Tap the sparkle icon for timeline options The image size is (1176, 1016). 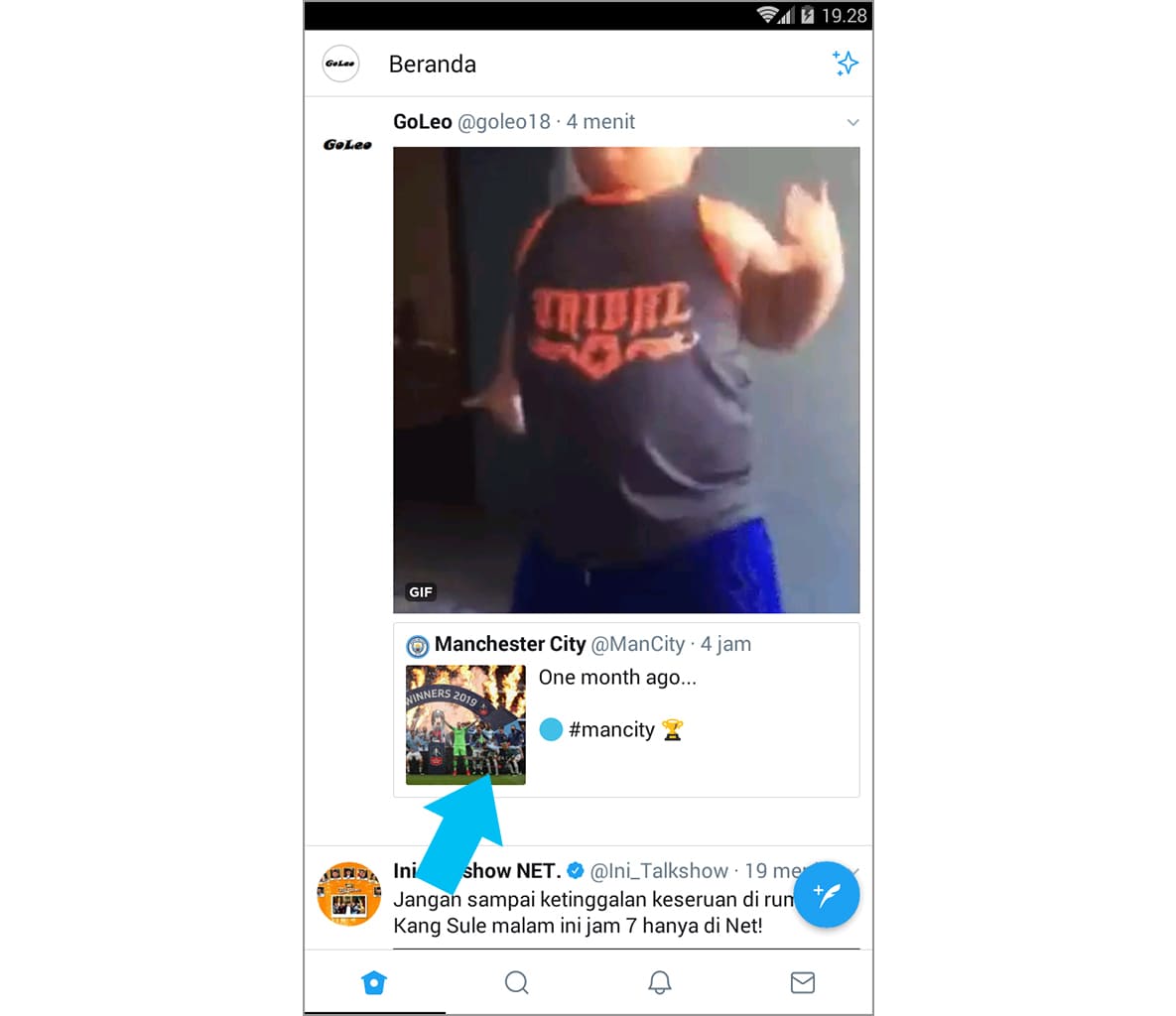(845, 63)
